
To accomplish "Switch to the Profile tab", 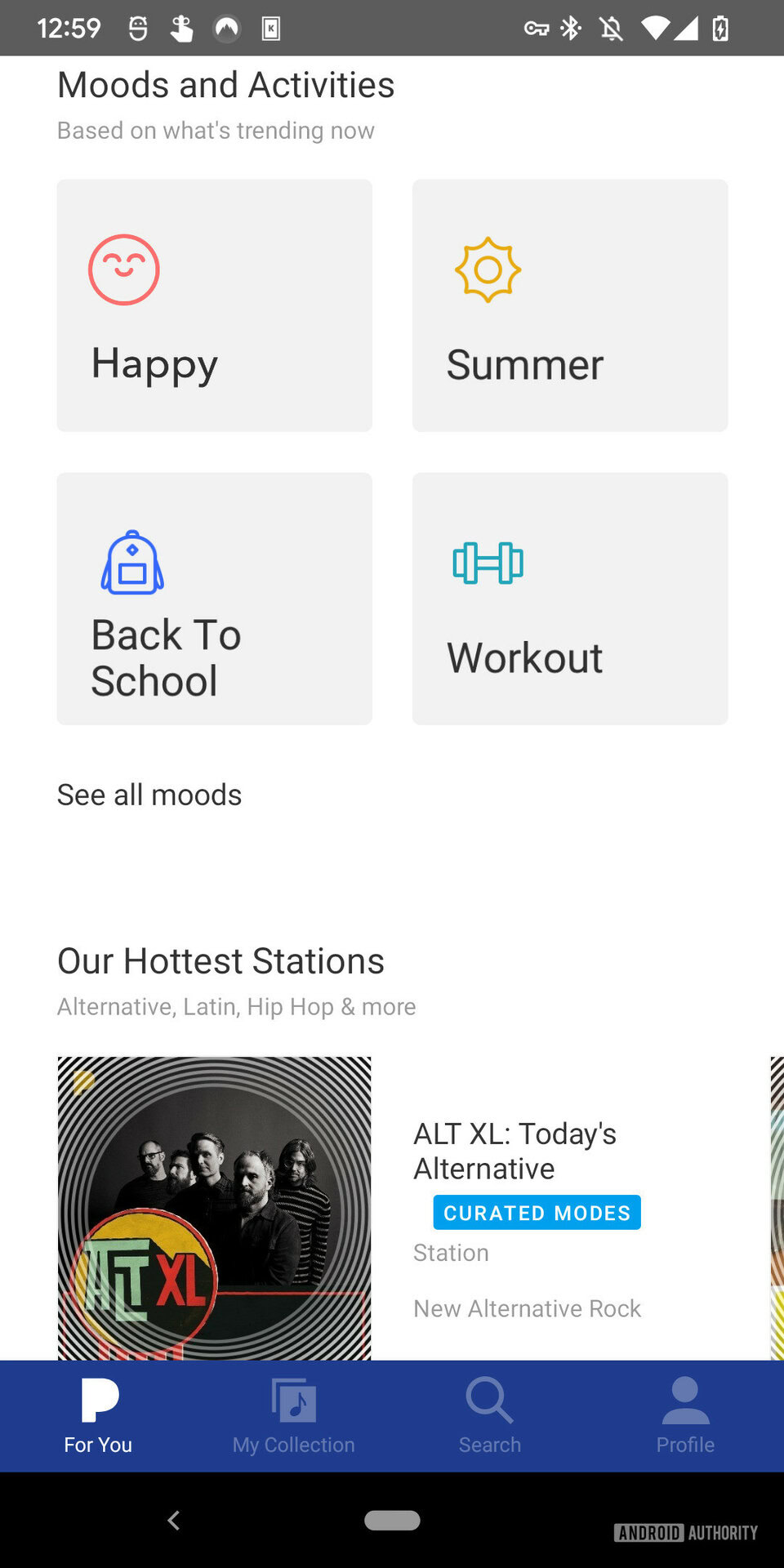I will tap(685, 1415).
